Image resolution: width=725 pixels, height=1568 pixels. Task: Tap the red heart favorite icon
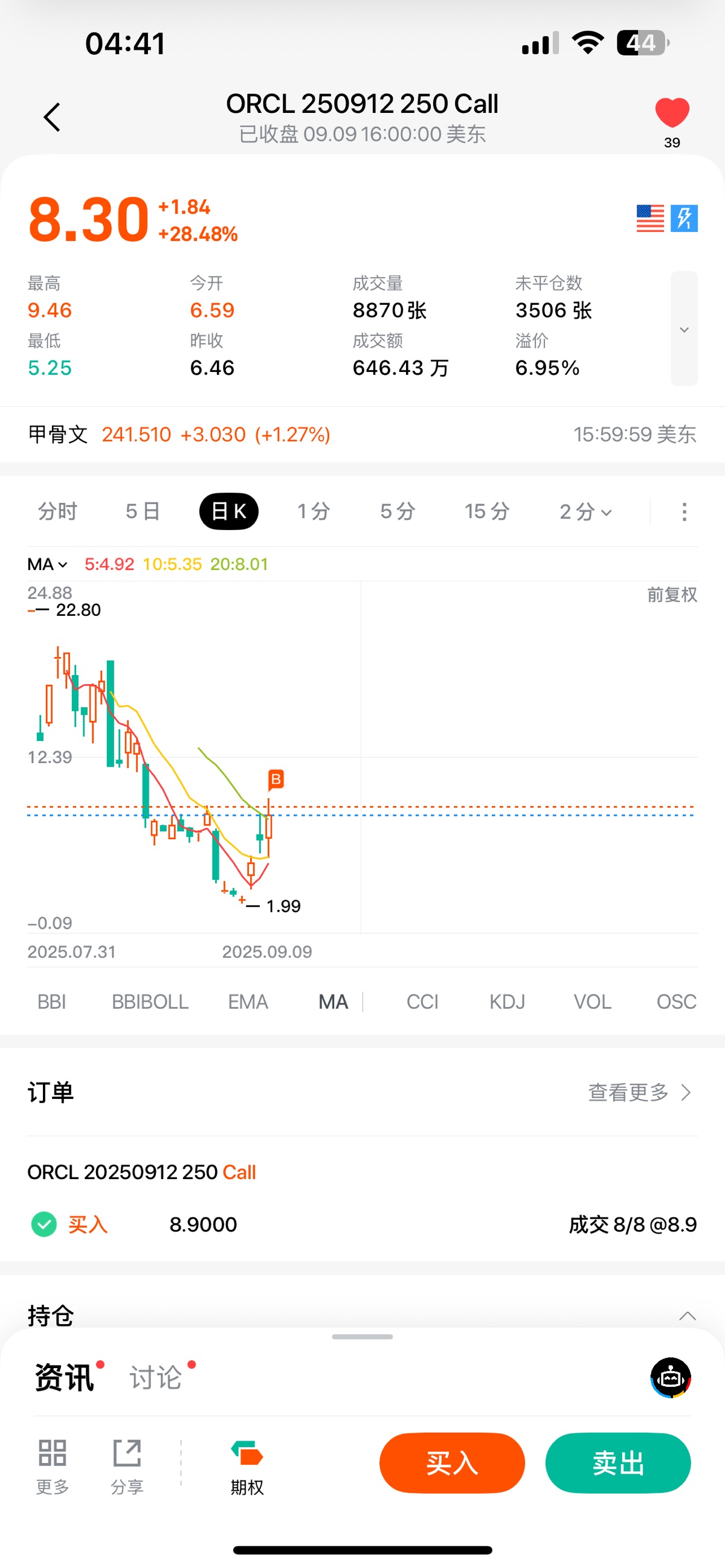click(x=672, y=113)
